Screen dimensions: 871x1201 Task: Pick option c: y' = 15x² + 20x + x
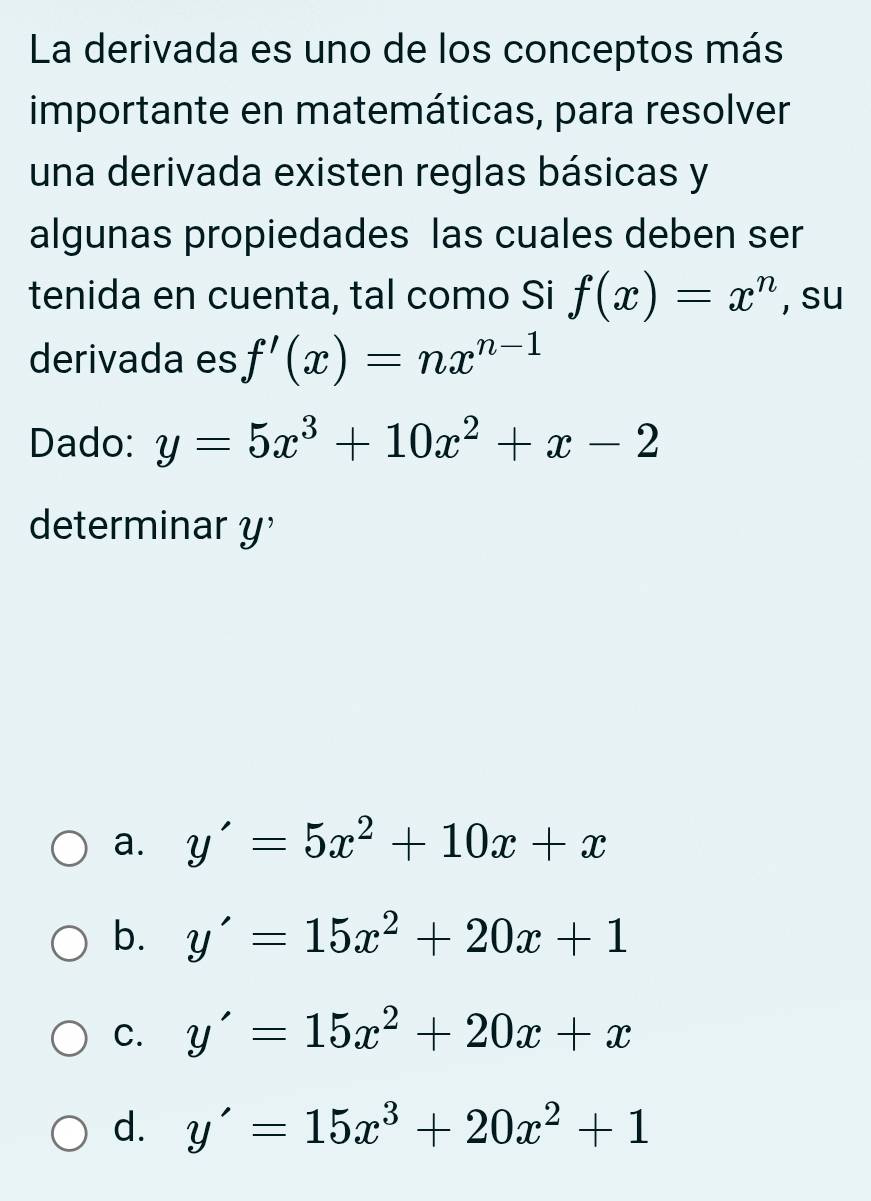point(69,1036)
